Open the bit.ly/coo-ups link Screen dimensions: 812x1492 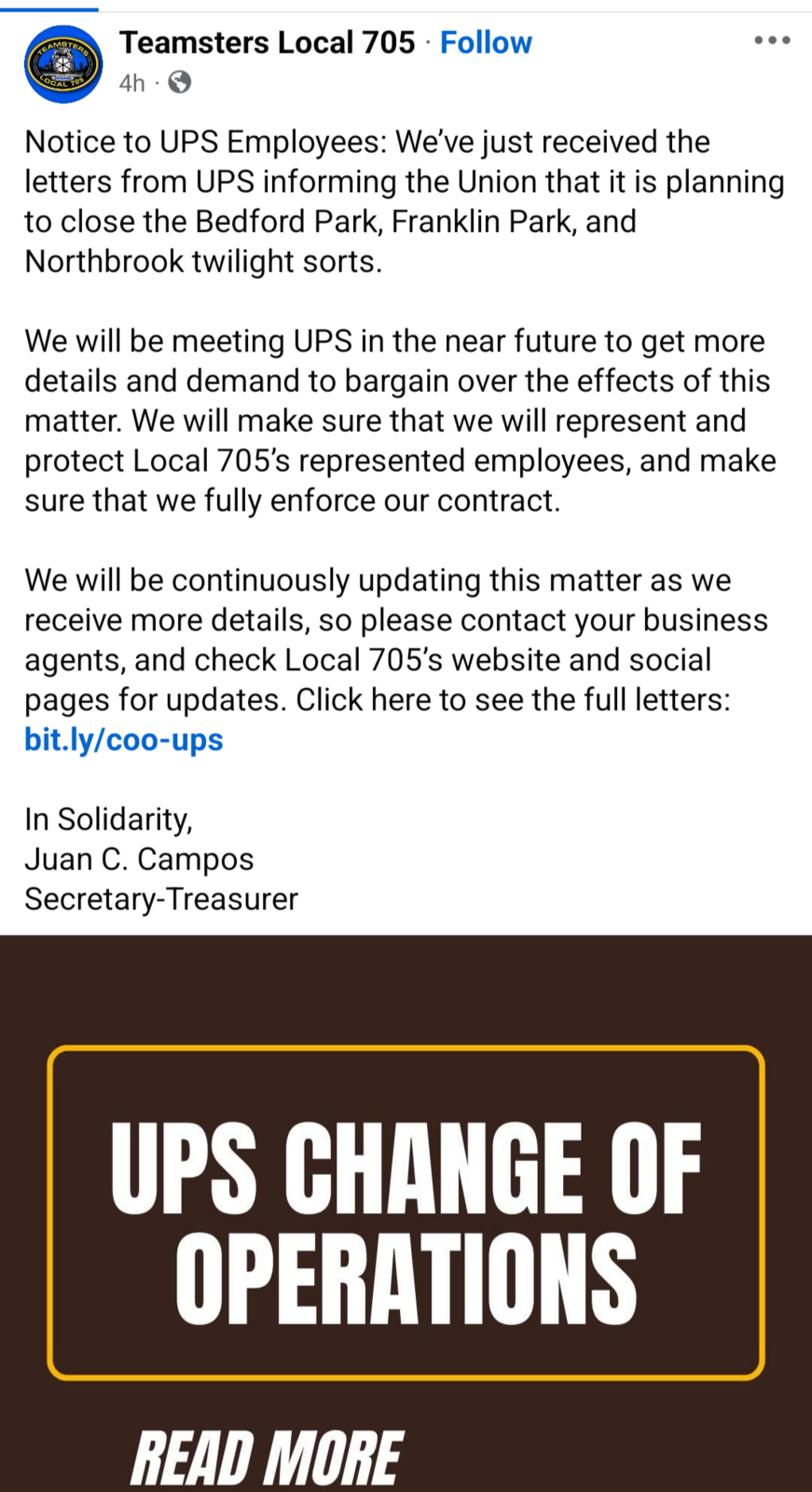pos(124,739)
